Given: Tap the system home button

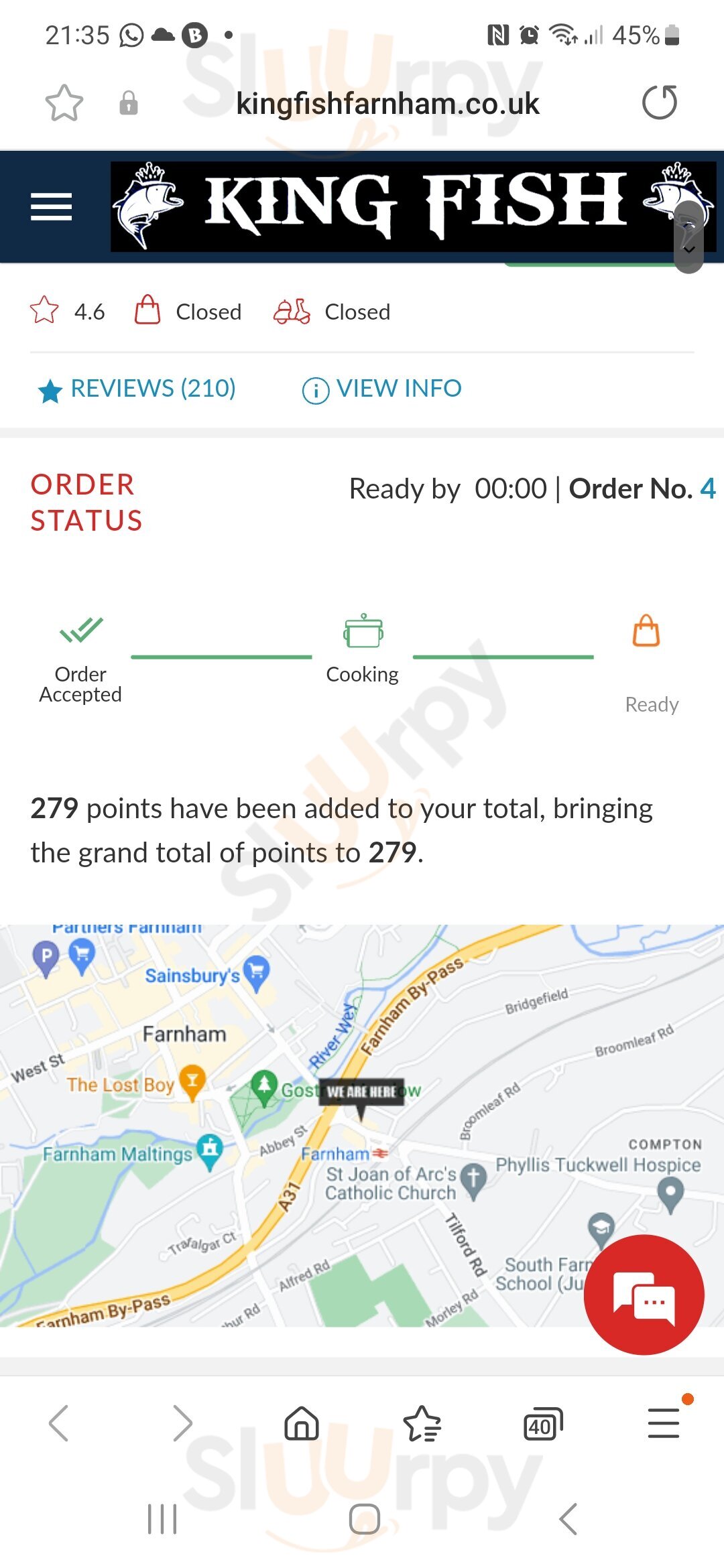Looking at the screenshot, I should pos(364,1518).
